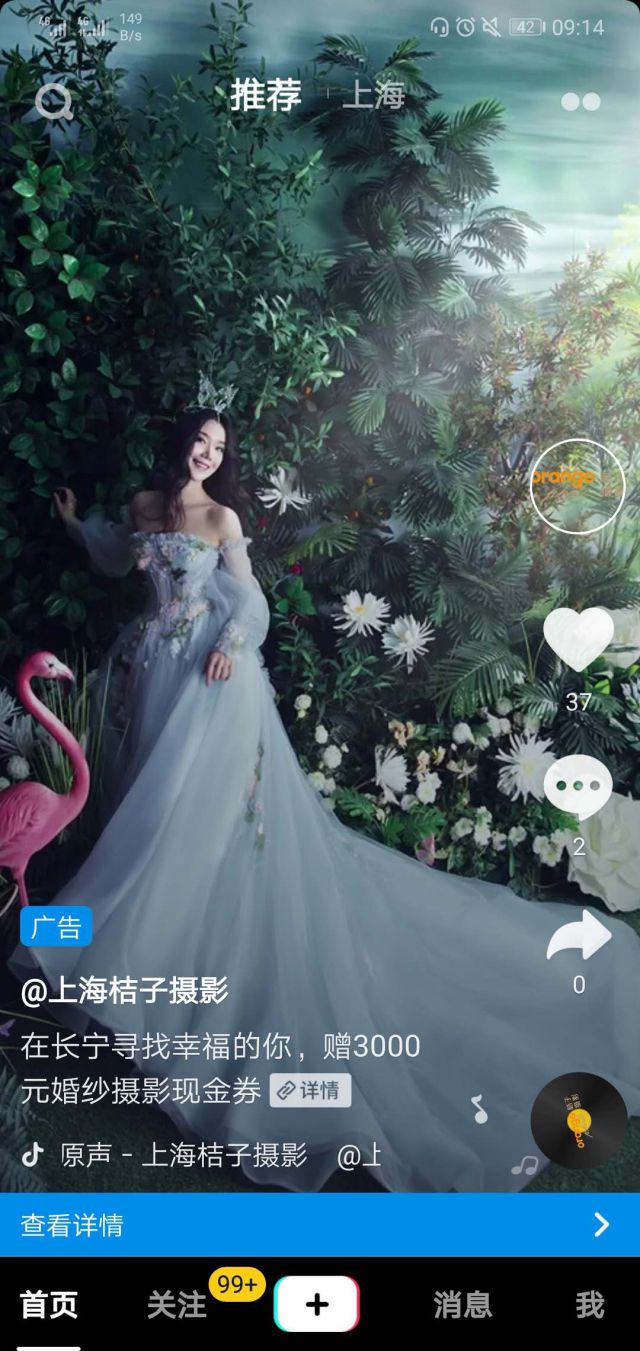Tap the 详情 link chip
640x1351 pixels.
tap(310, 1090)
